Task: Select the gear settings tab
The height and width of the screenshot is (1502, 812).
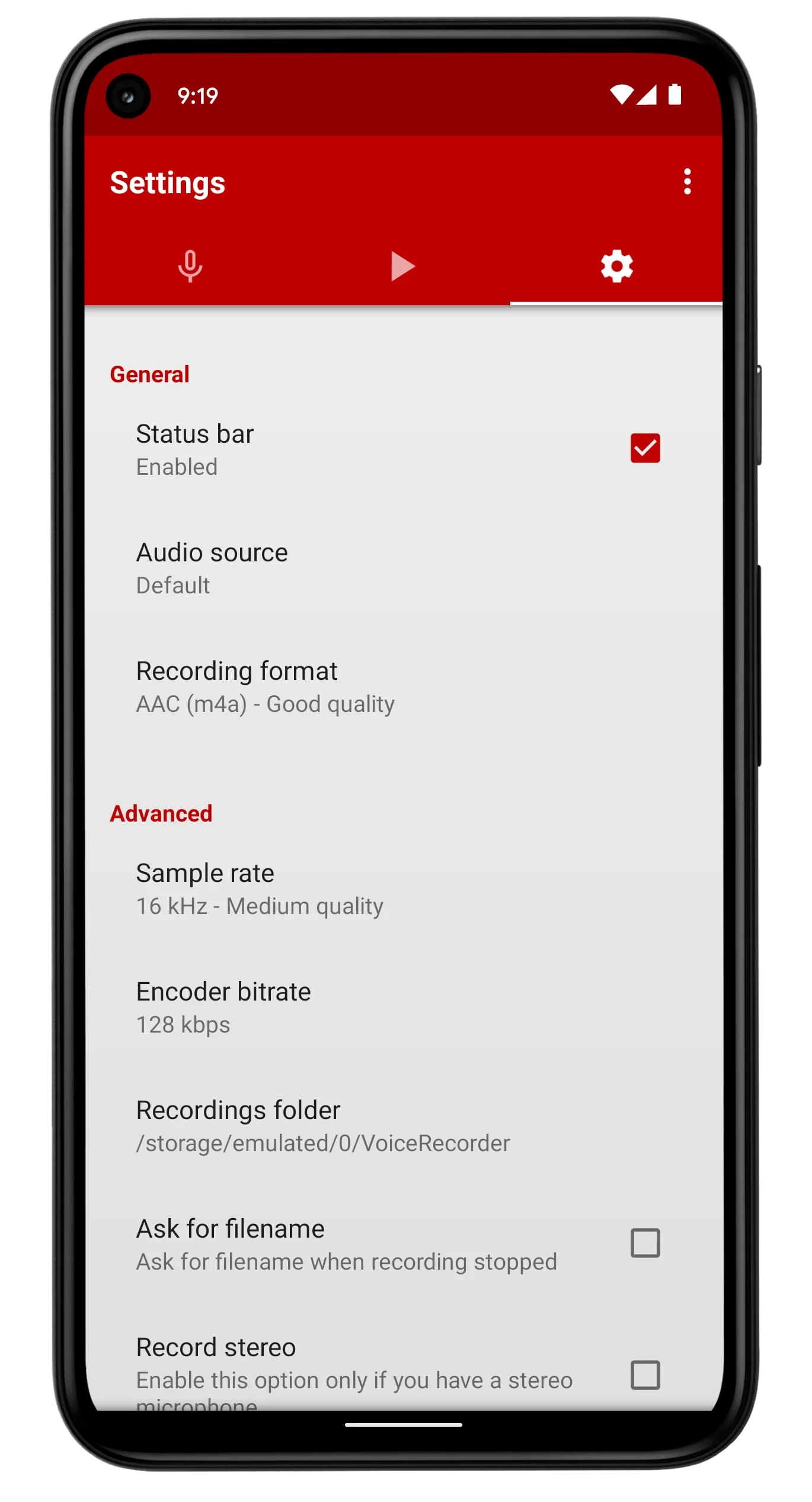Action: (x=616, y=266)
